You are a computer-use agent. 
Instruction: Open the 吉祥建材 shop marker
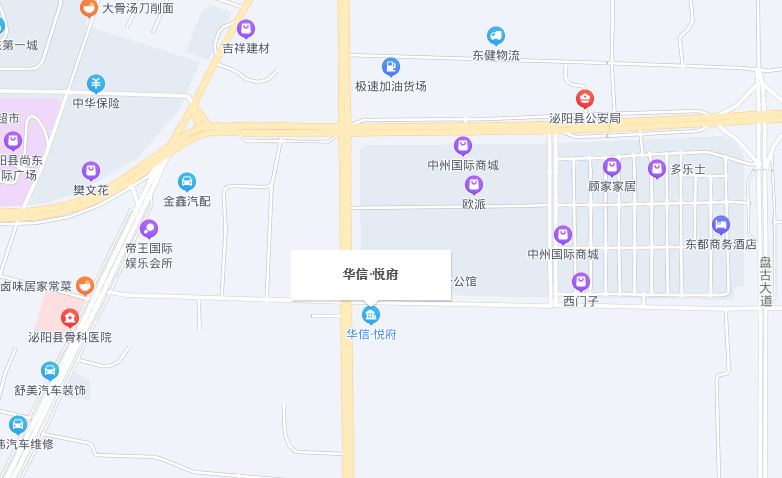click(246, 29)
